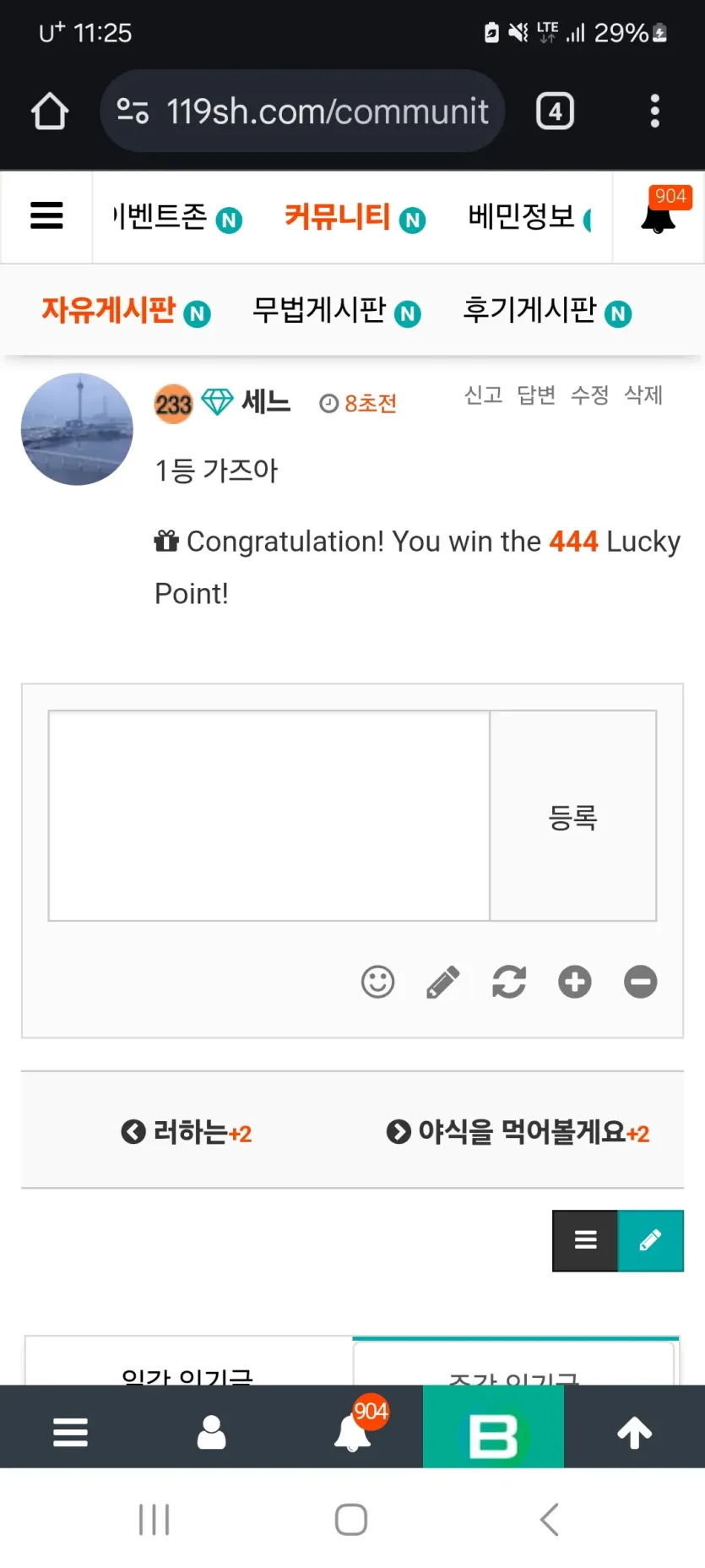Open the top notifications bell
The image size is (705, 1568).
pos(659,216)
